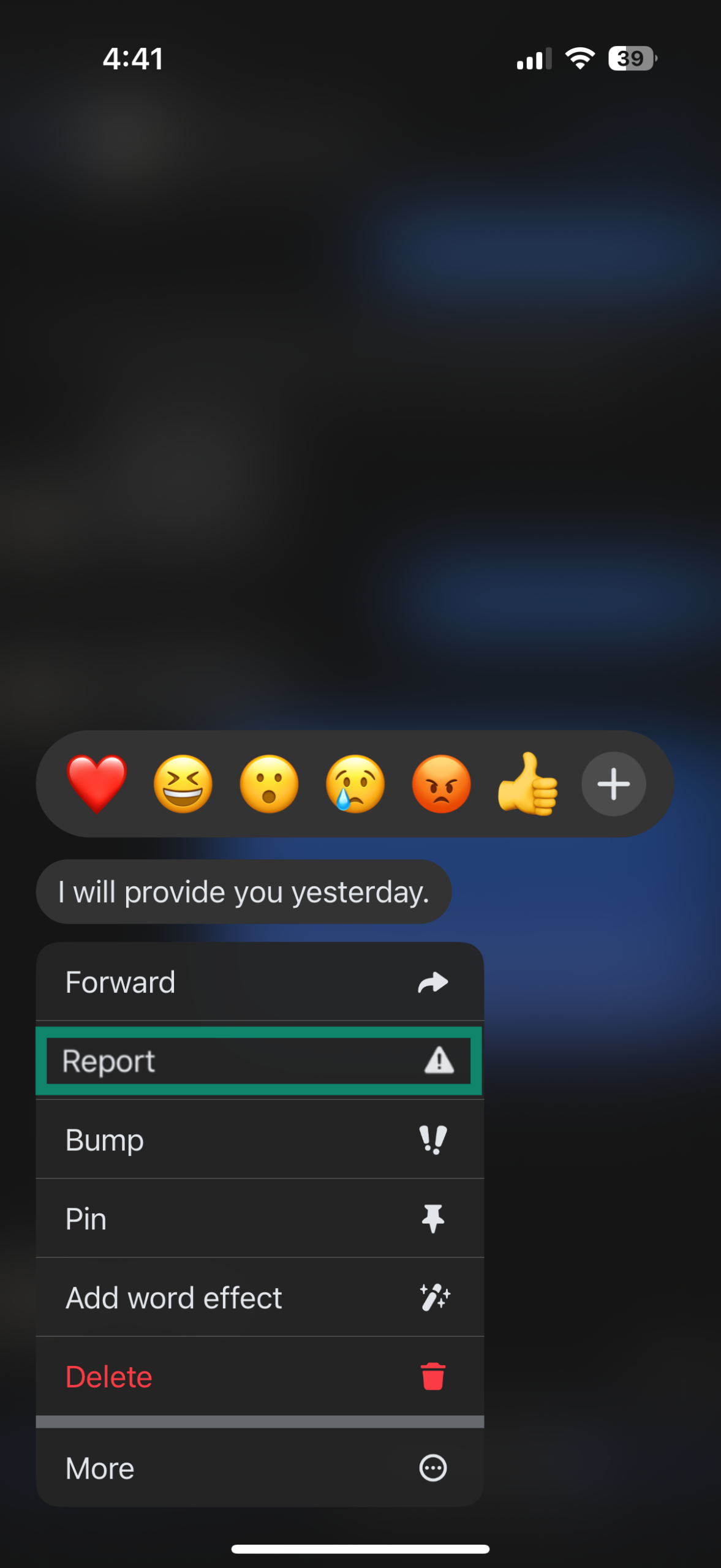
Task: Open more emoji reactions with plus button
Action: tap(613, 783)
